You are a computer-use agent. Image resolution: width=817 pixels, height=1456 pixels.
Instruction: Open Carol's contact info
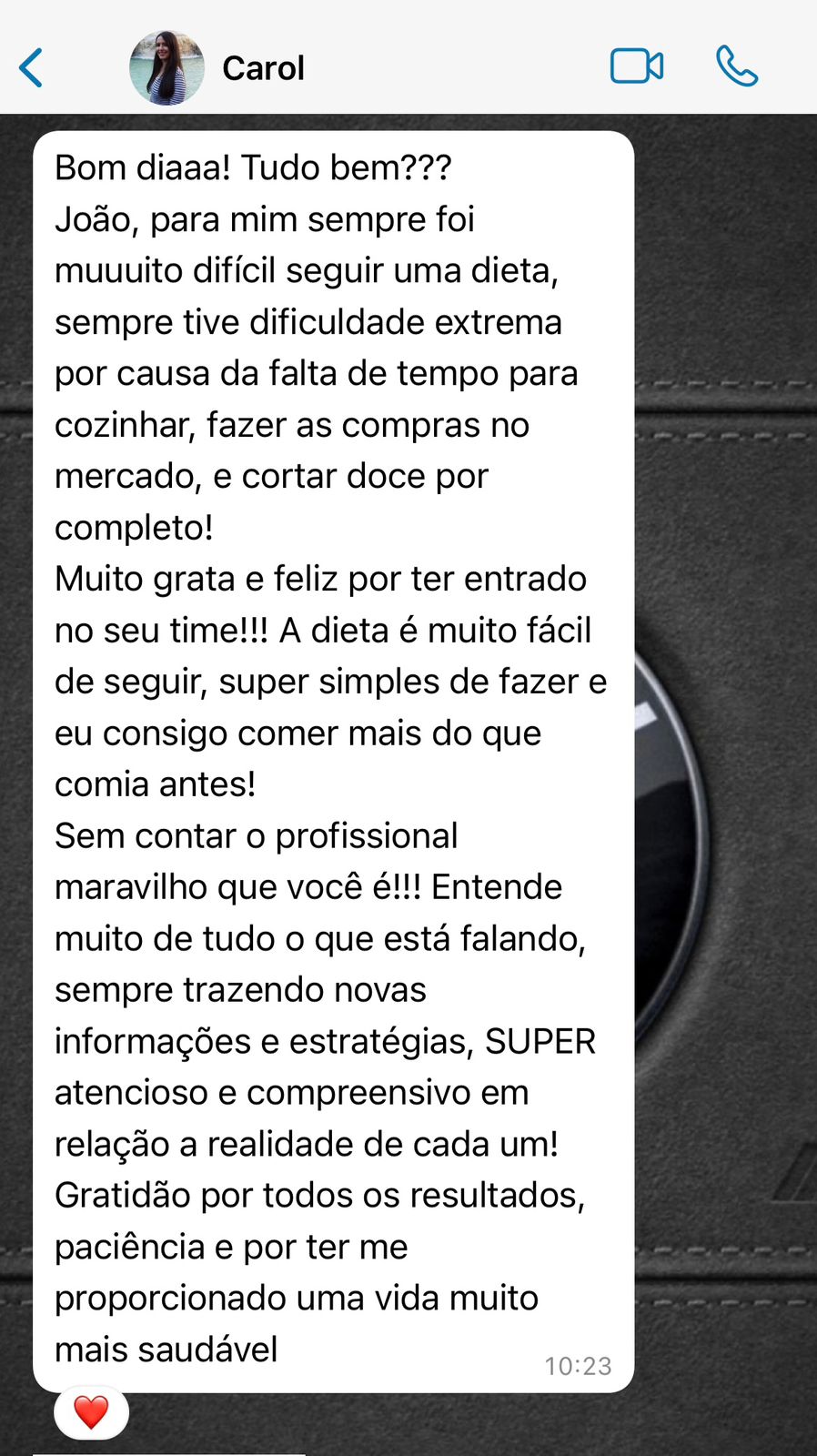pos(262,68)
